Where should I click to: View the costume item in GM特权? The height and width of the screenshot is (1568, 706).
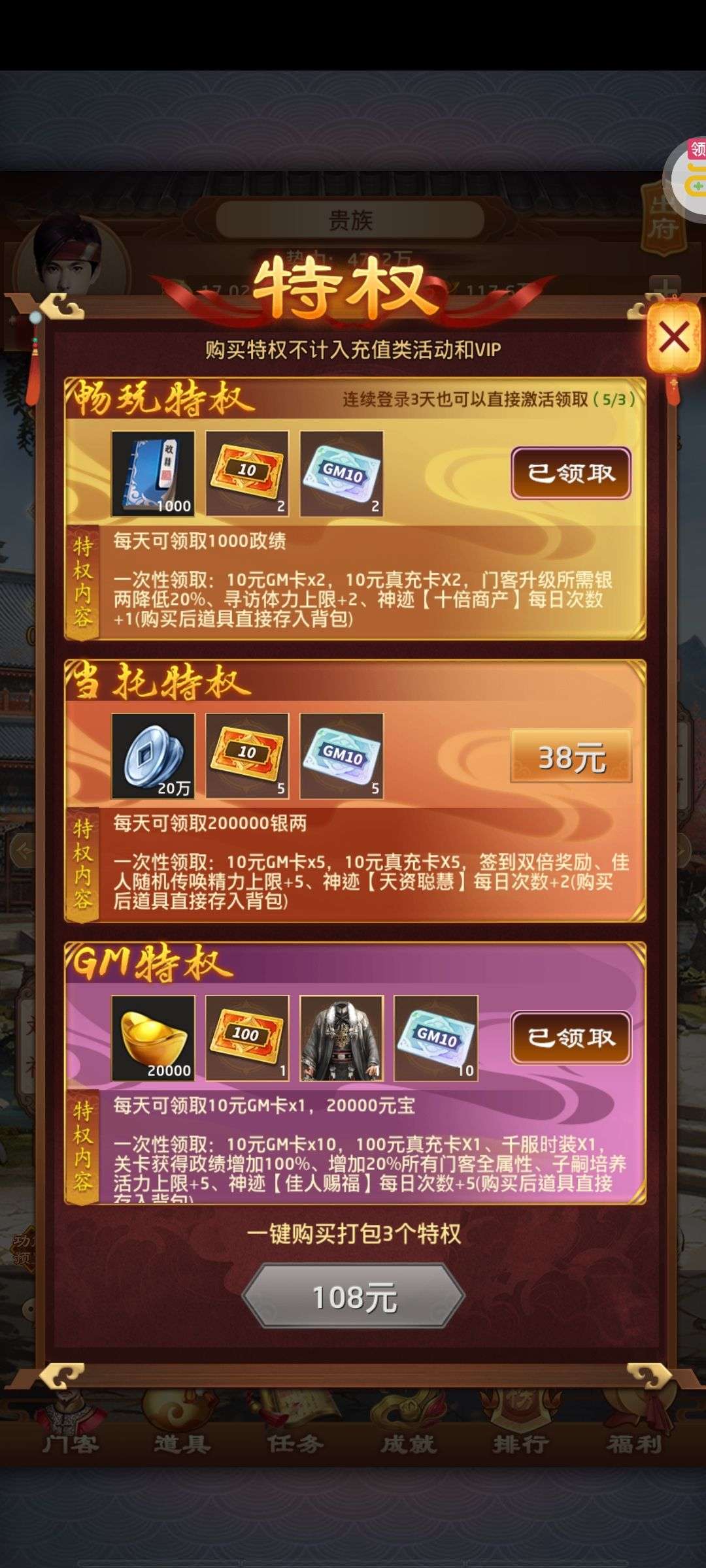[341, 1038]
